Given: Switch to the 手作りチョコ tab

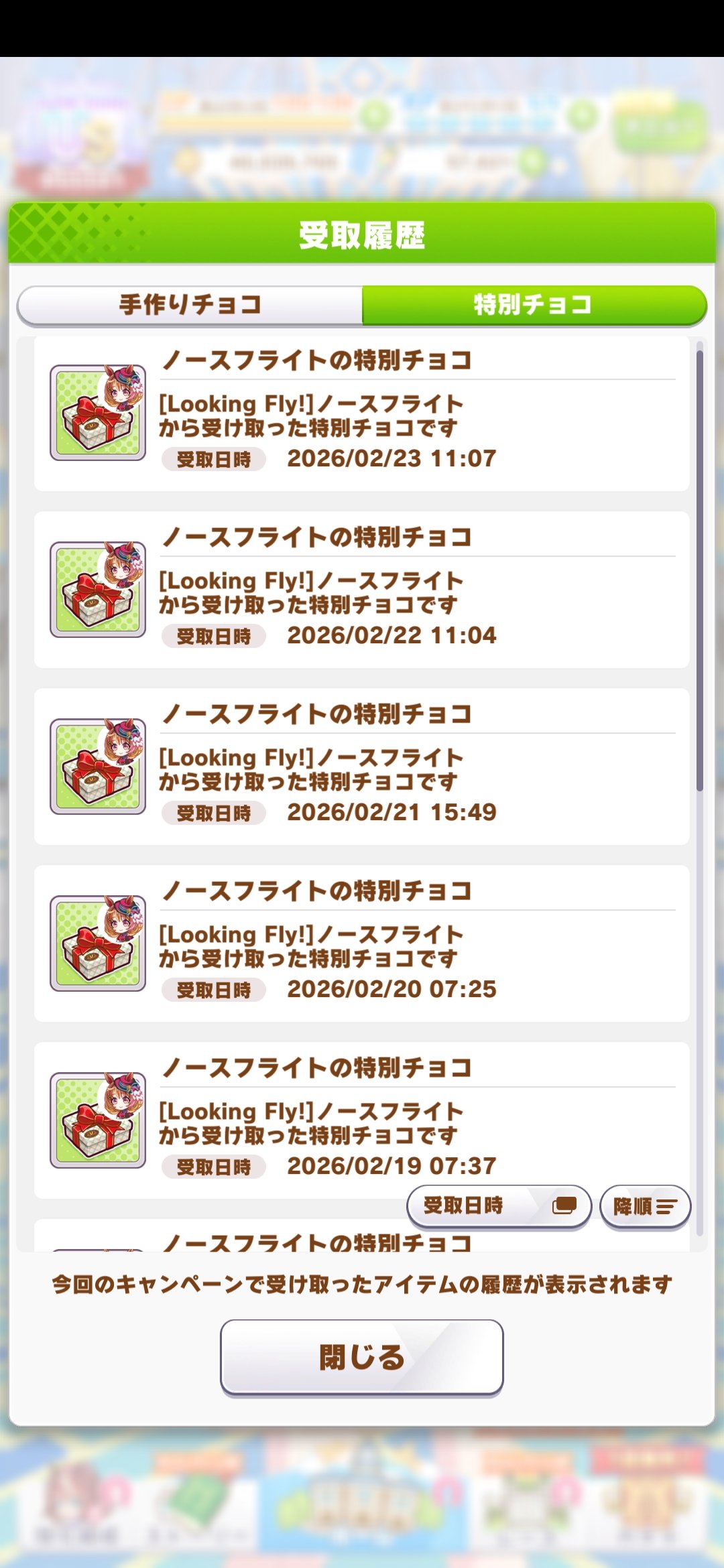Looking at the screenshot, I should tap(190, 305).
